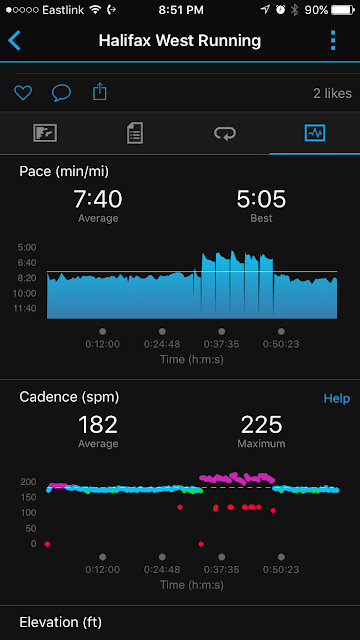
Task: Share this running activity
Action: [100, 92]
